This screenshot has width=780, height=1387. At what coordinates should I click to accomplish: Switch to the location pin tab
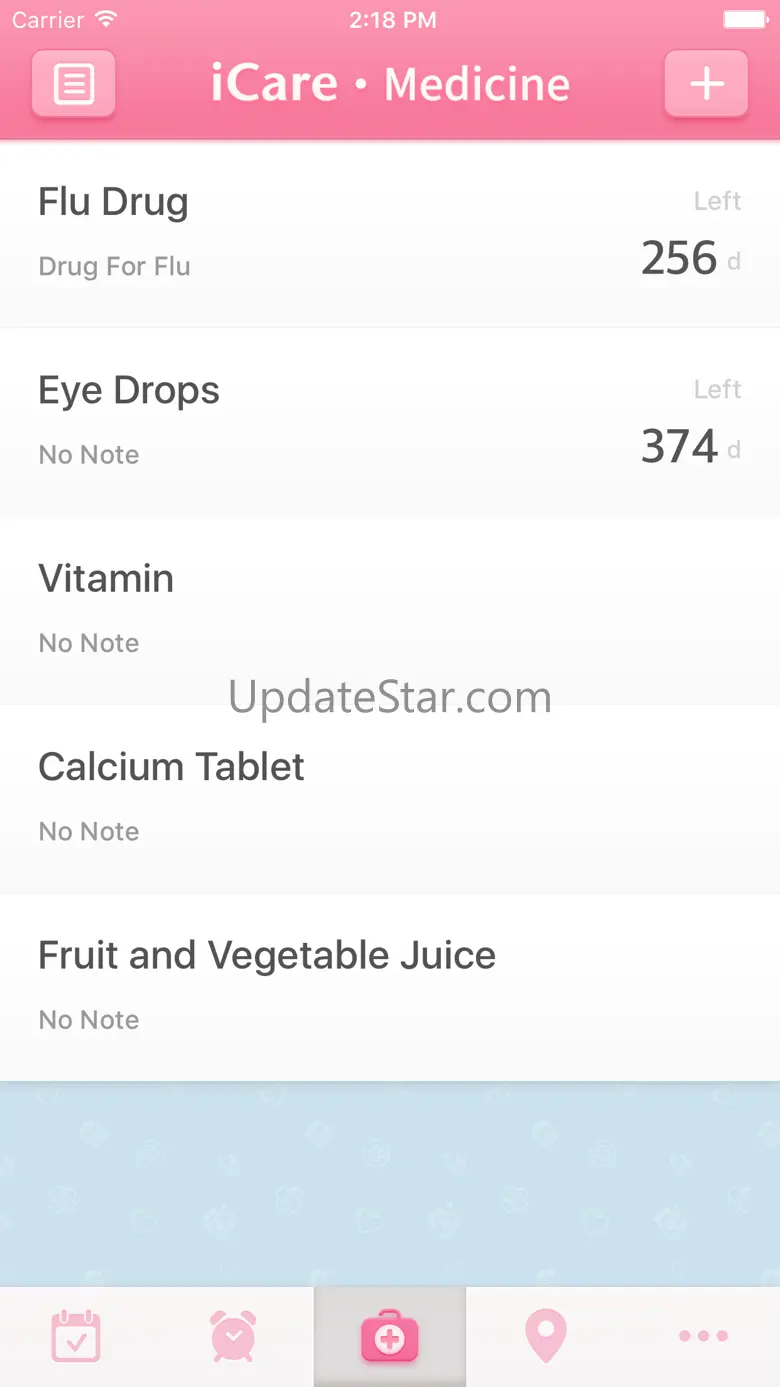[x=546, y=1336]
